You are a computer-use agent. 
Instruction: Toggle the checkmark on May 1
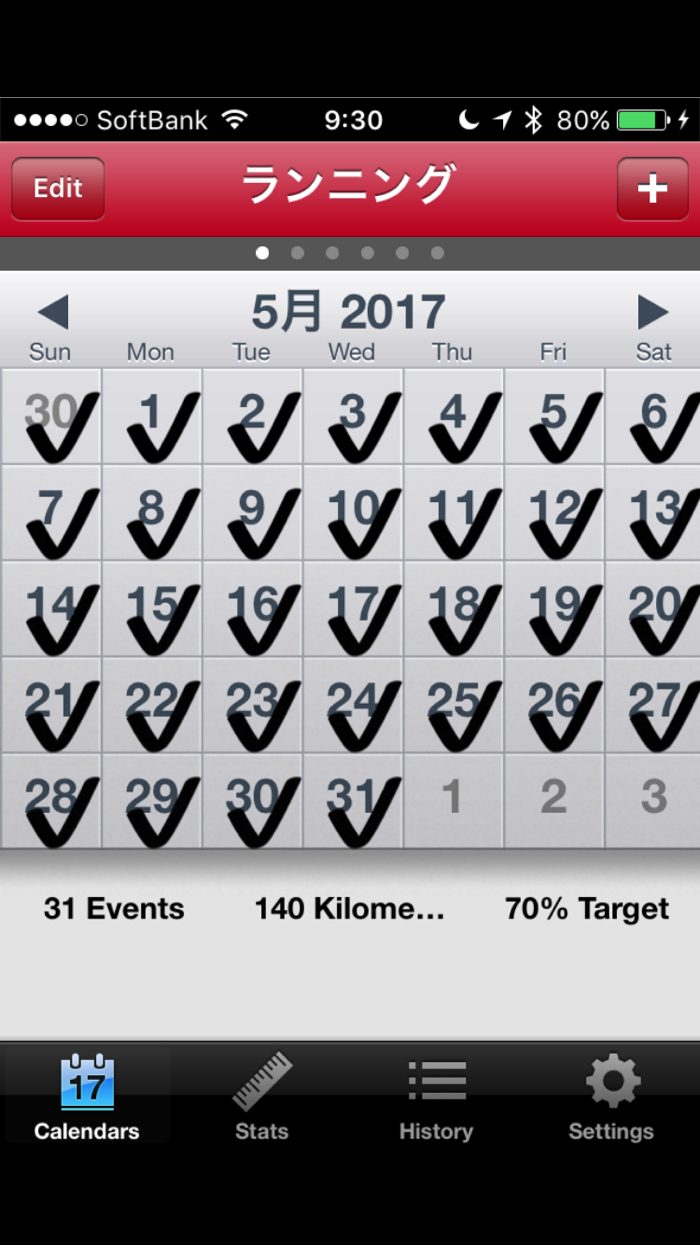[152, 417]
